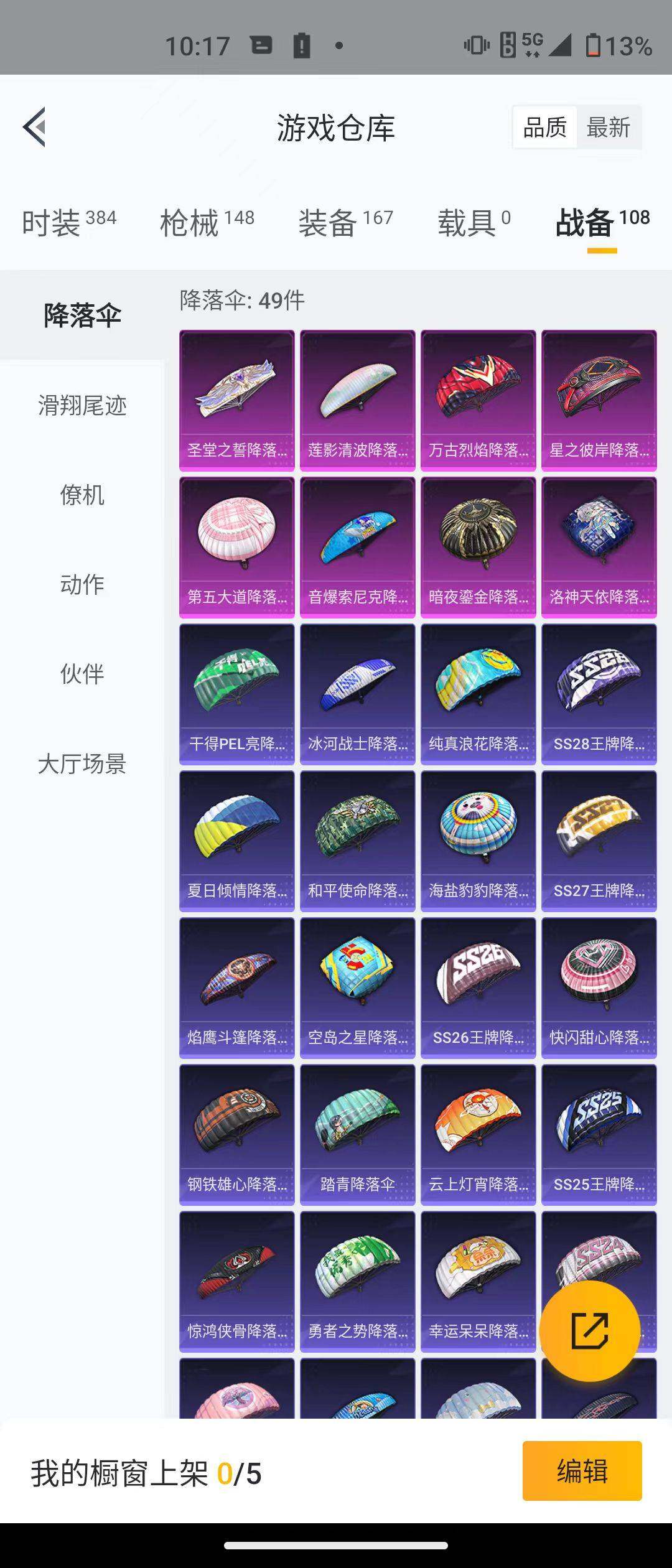Switch sorting to 品质
Viewport: 672px width, 1568px height.
tap(544, 128)
